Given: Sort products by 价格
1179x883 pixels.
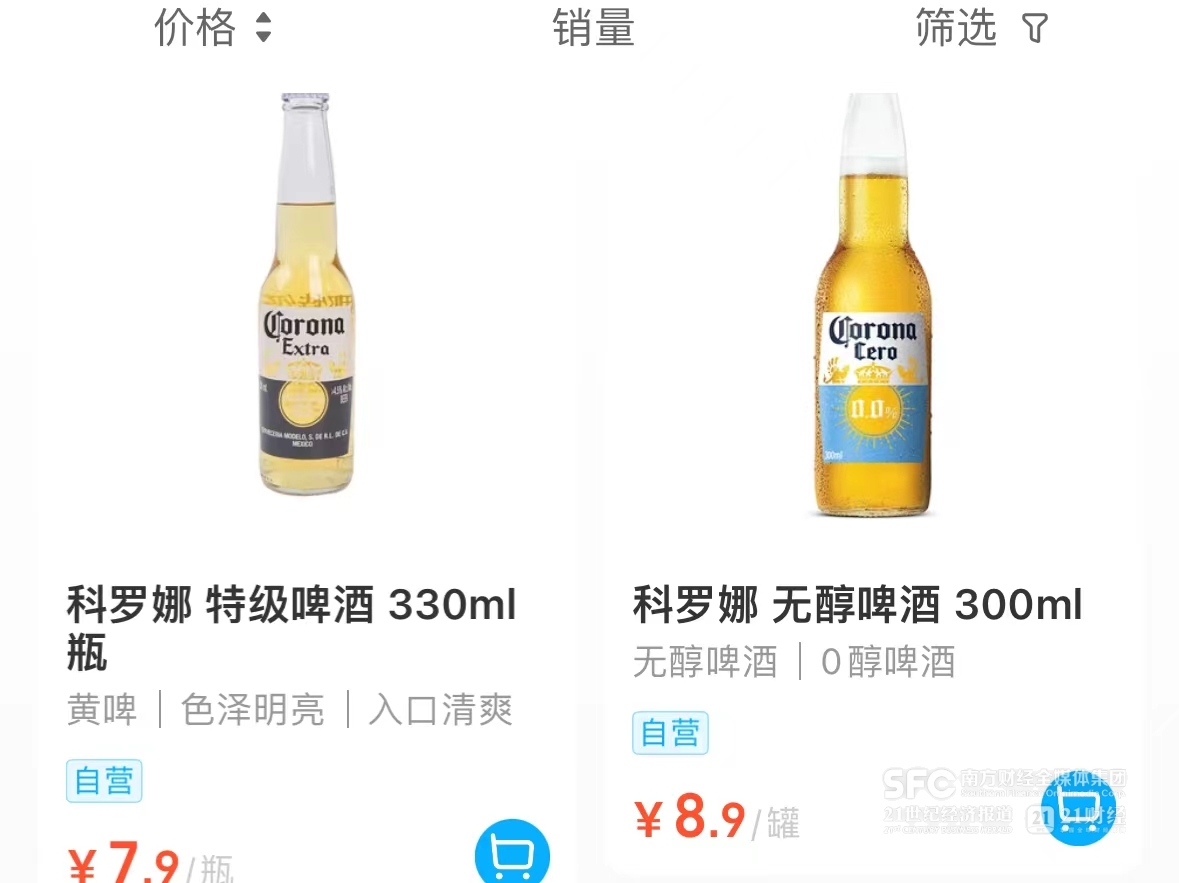Looking at the screenshot, I should [x=212, y=28].
